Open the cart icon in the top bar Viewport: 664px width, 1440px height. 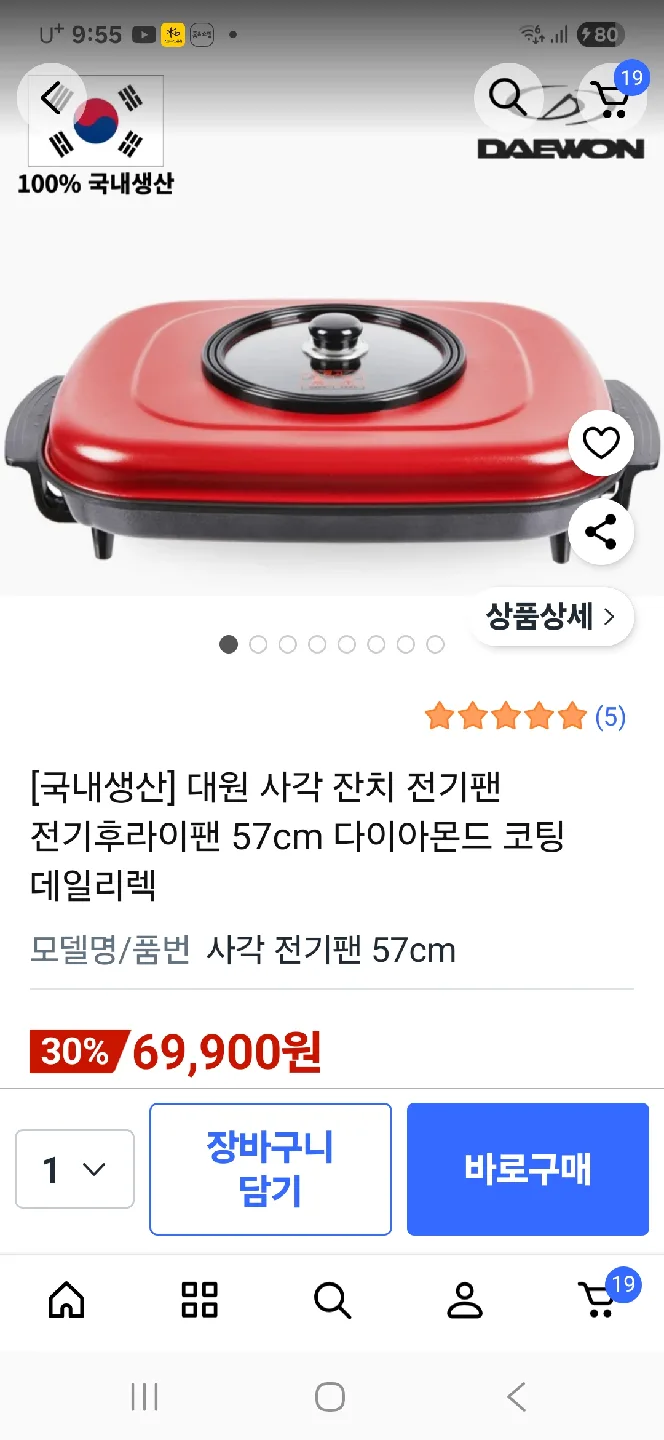pos(611,97)
